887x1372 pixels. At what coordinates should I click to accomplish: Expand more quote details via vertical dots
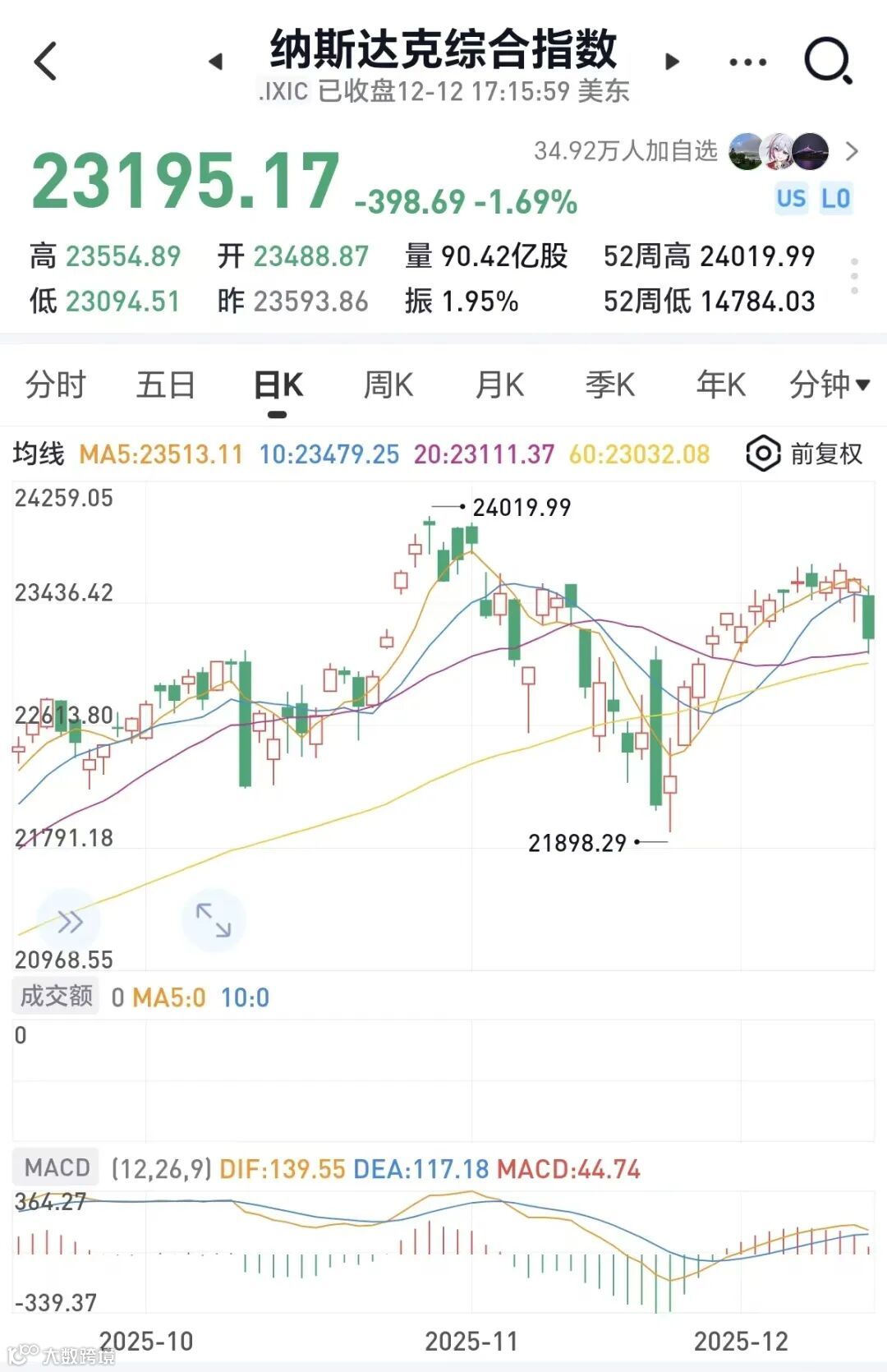pos(854,276)
